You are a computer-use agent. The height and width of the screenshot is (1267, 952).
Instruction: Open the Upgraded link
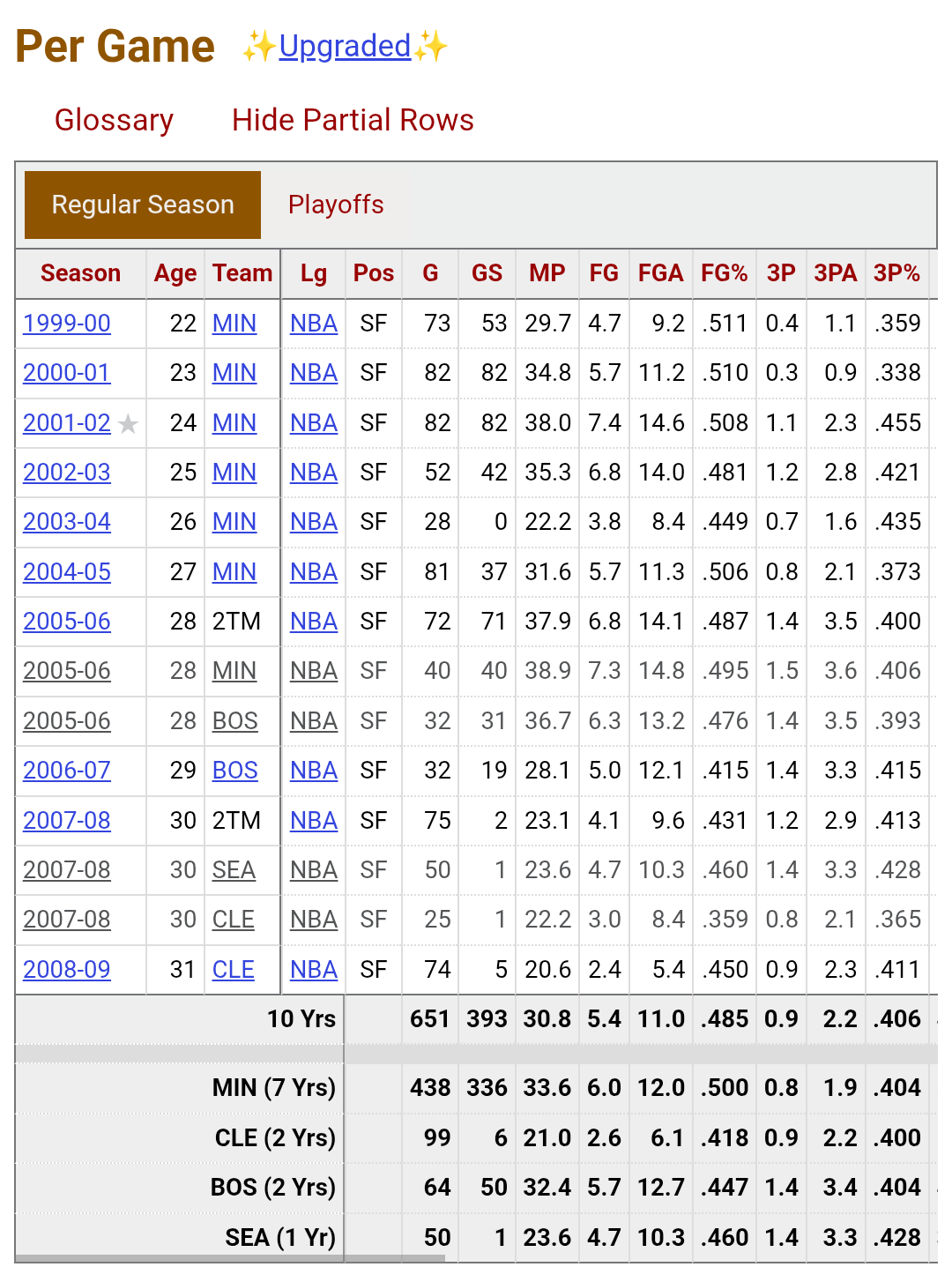pyautogui.click(x=345, y=46)
